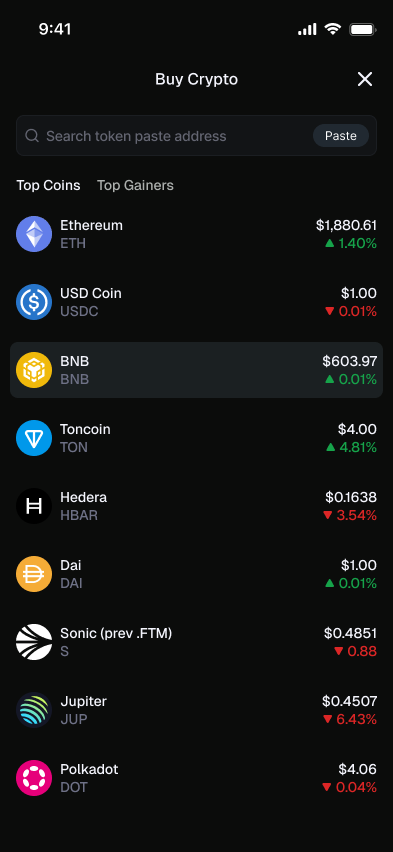
Task: Select the Jupiter JUP row
Action: tap(196, 710)
